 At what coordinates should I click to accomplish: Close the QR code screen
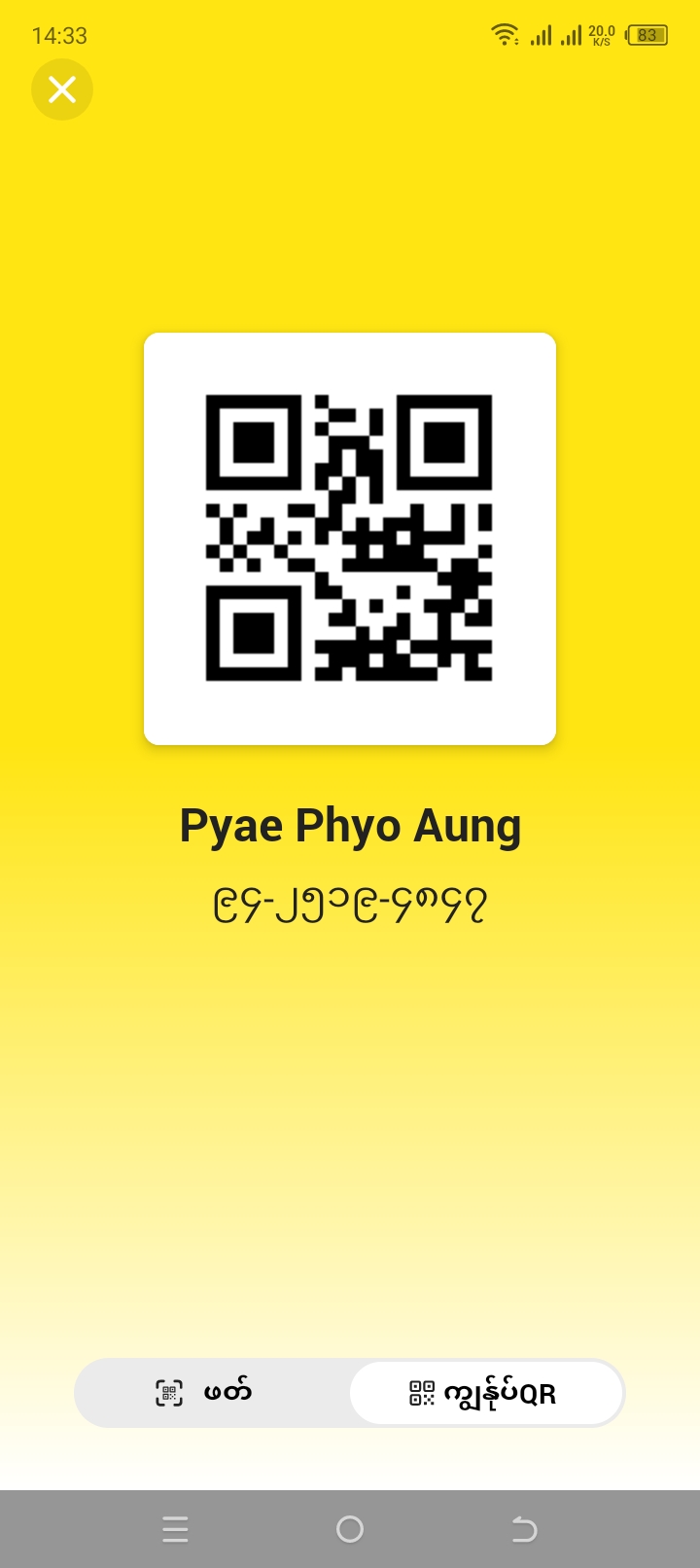(x=62, y=89)
